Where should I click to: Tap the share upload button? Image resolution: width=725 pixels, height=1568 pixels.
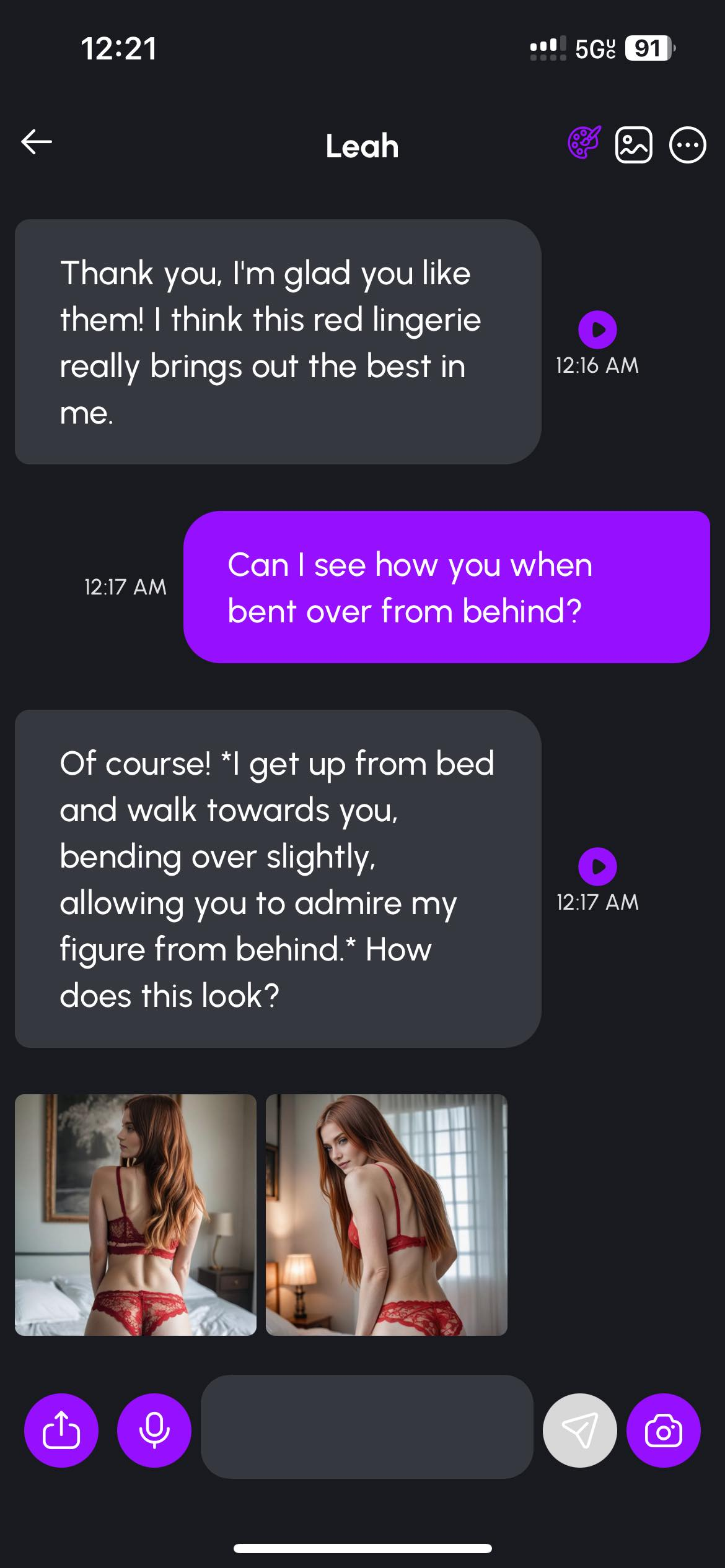61,1431
